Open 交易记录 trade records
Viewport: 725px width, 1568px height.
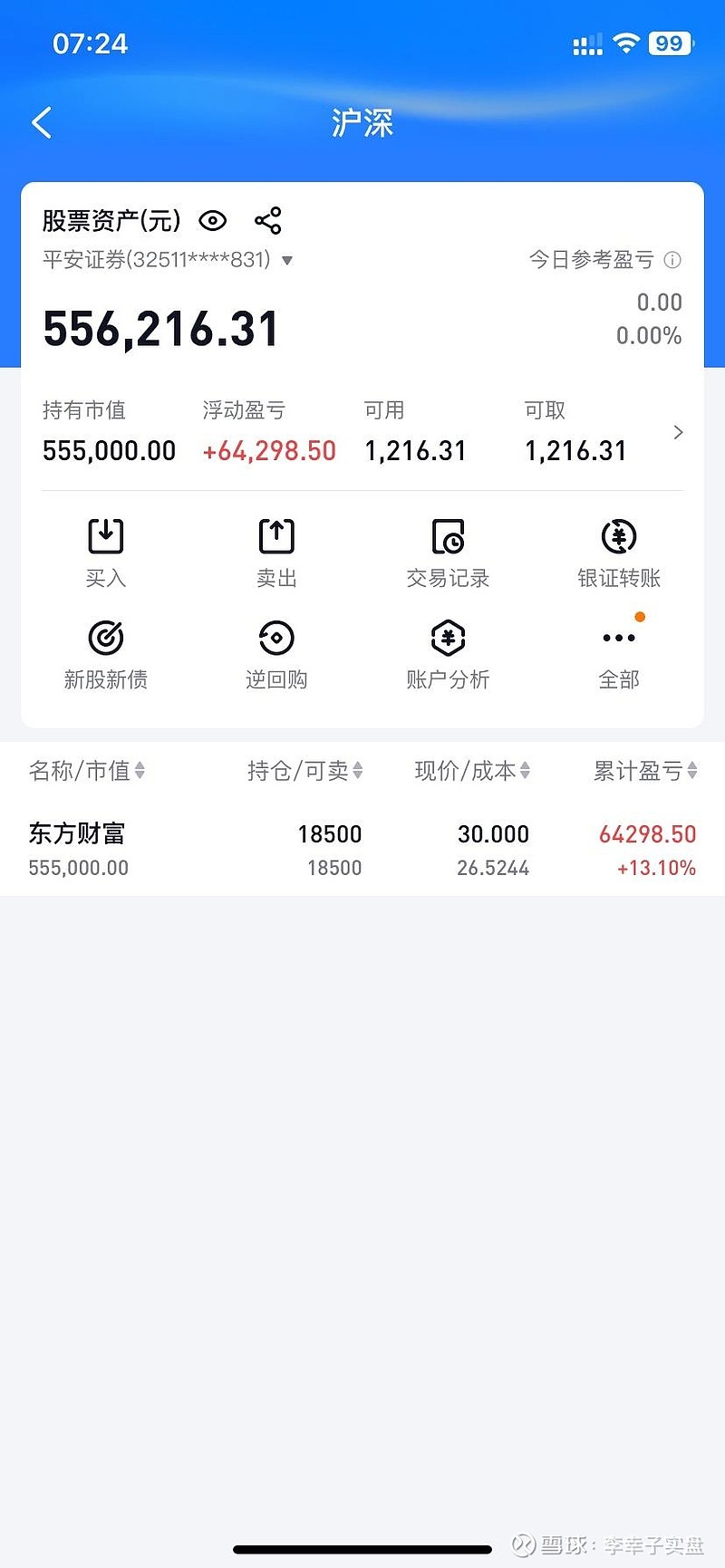point(447,551)
